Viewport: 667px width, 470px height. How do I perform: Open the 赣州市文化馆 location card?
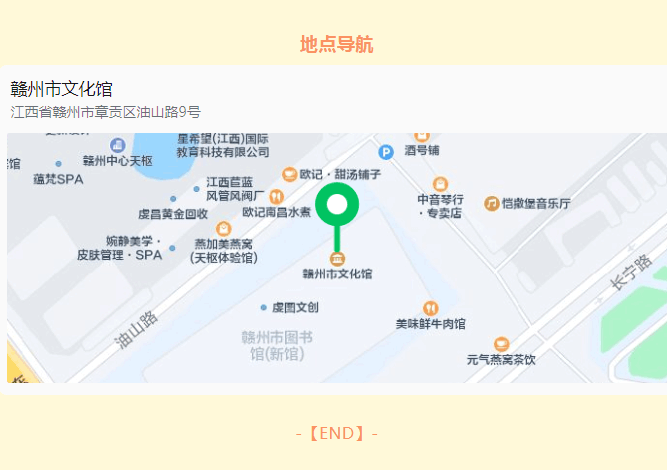pos(105,99)
